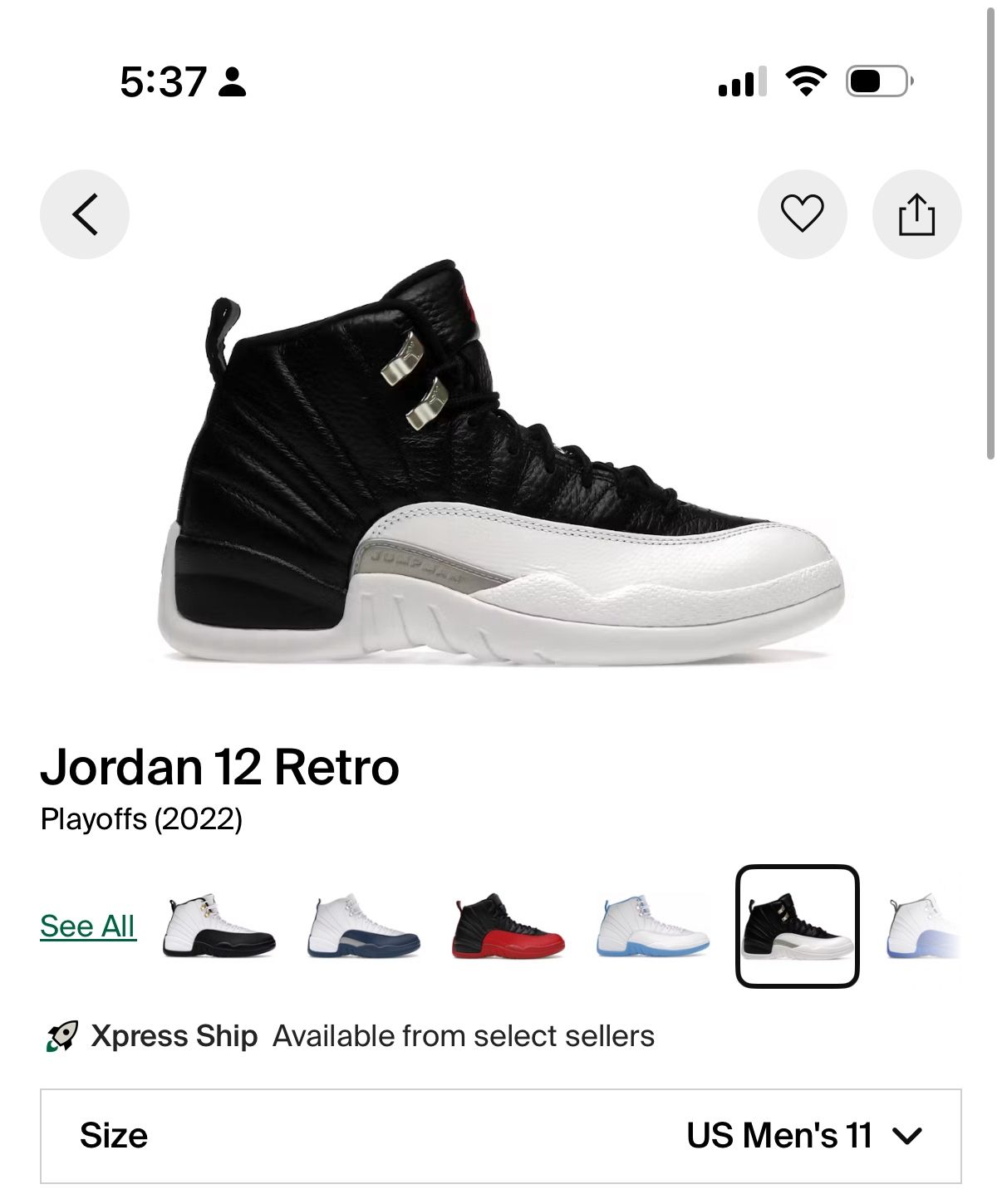Tap the Xpress Ship available sellers text

click(x=464, y=1035)
